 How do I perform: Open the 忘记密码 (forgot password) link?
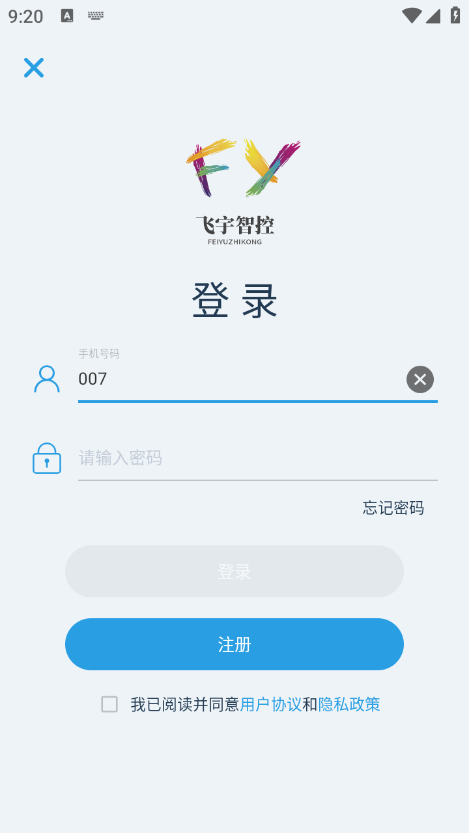(x=393, y=508)
